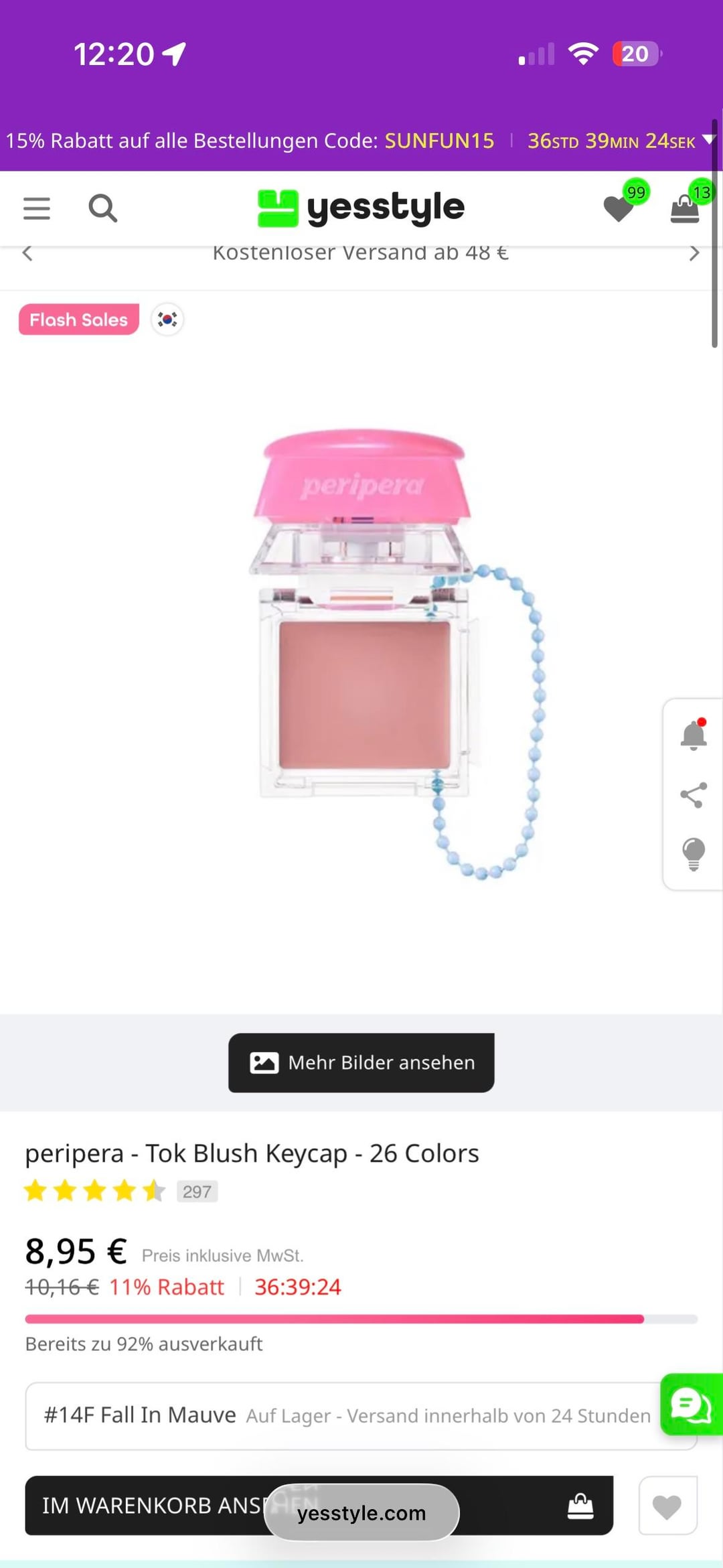The width and height of the screenshot is (723, 1568).
Task: Go to the yesstyle home logo
Action: click(361, 208)
